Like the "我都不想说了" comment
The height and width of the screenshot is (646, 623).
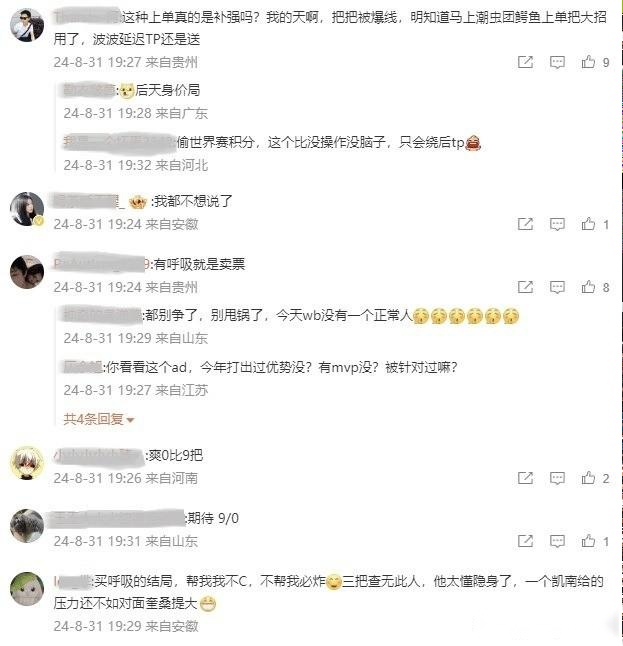(x=589, y=225)
